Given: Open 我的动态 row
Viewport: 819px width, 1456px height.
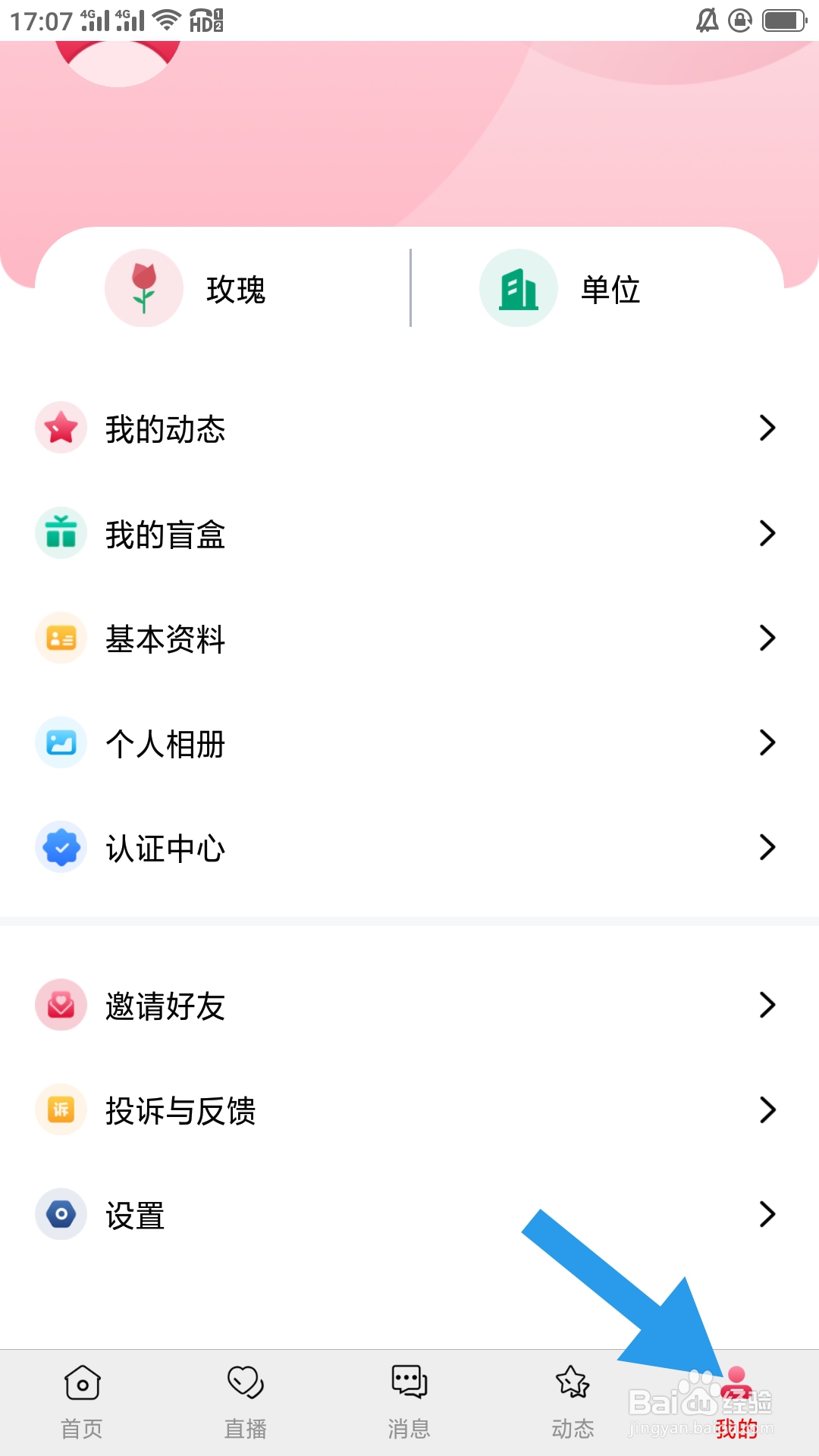Looking at the screenshot, I should (409, 428).
